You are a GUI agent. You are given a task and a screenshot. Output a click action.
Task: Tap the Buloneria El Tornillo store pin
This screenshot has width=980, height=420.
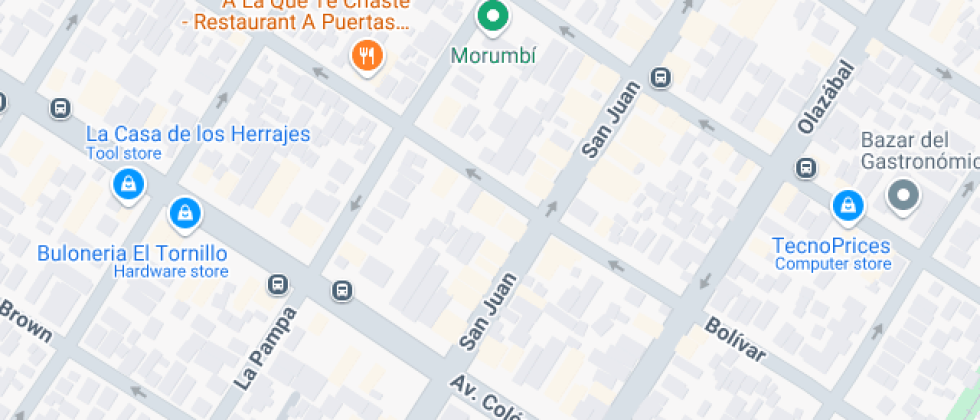tap(185, 216)
